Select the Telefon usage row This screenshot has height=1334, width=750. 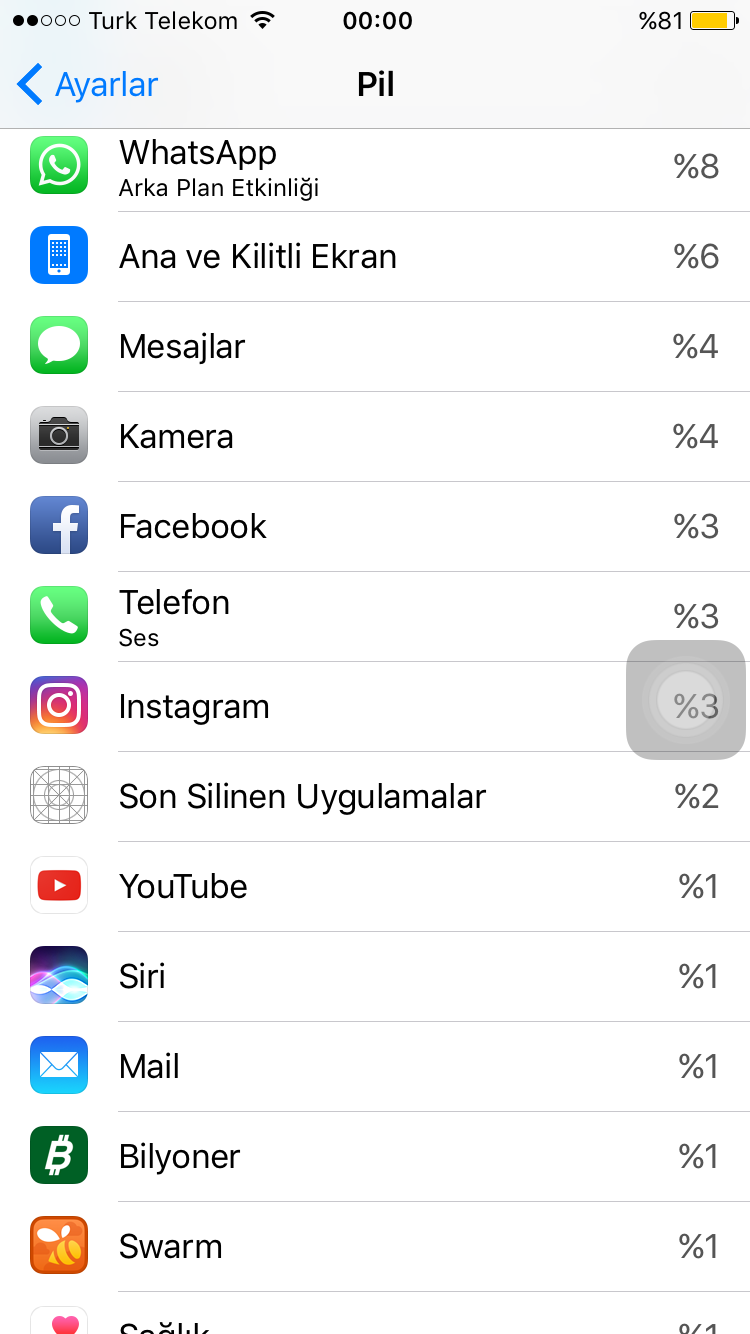(x=375, y=617)
